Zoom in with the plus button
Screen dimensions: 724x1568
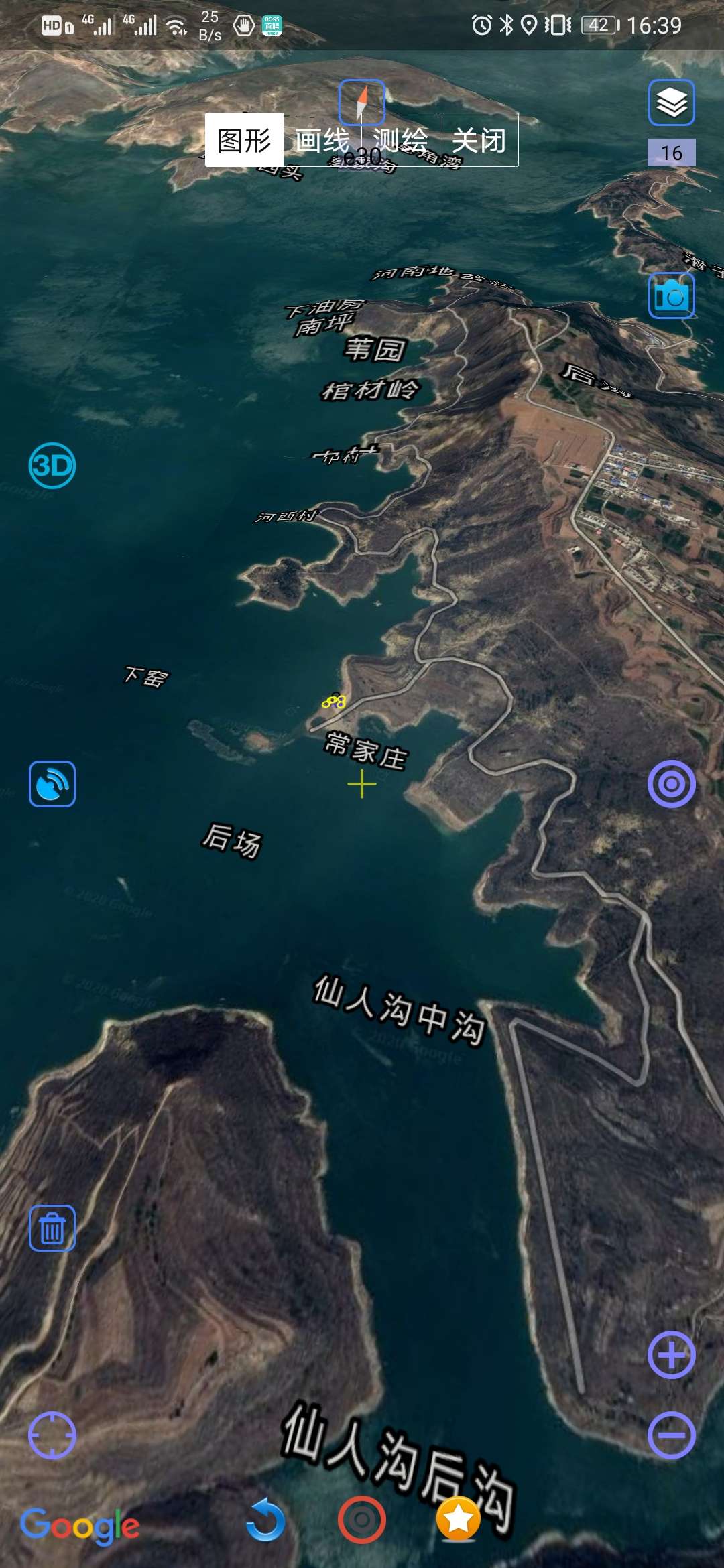(x=671, y=1355)
